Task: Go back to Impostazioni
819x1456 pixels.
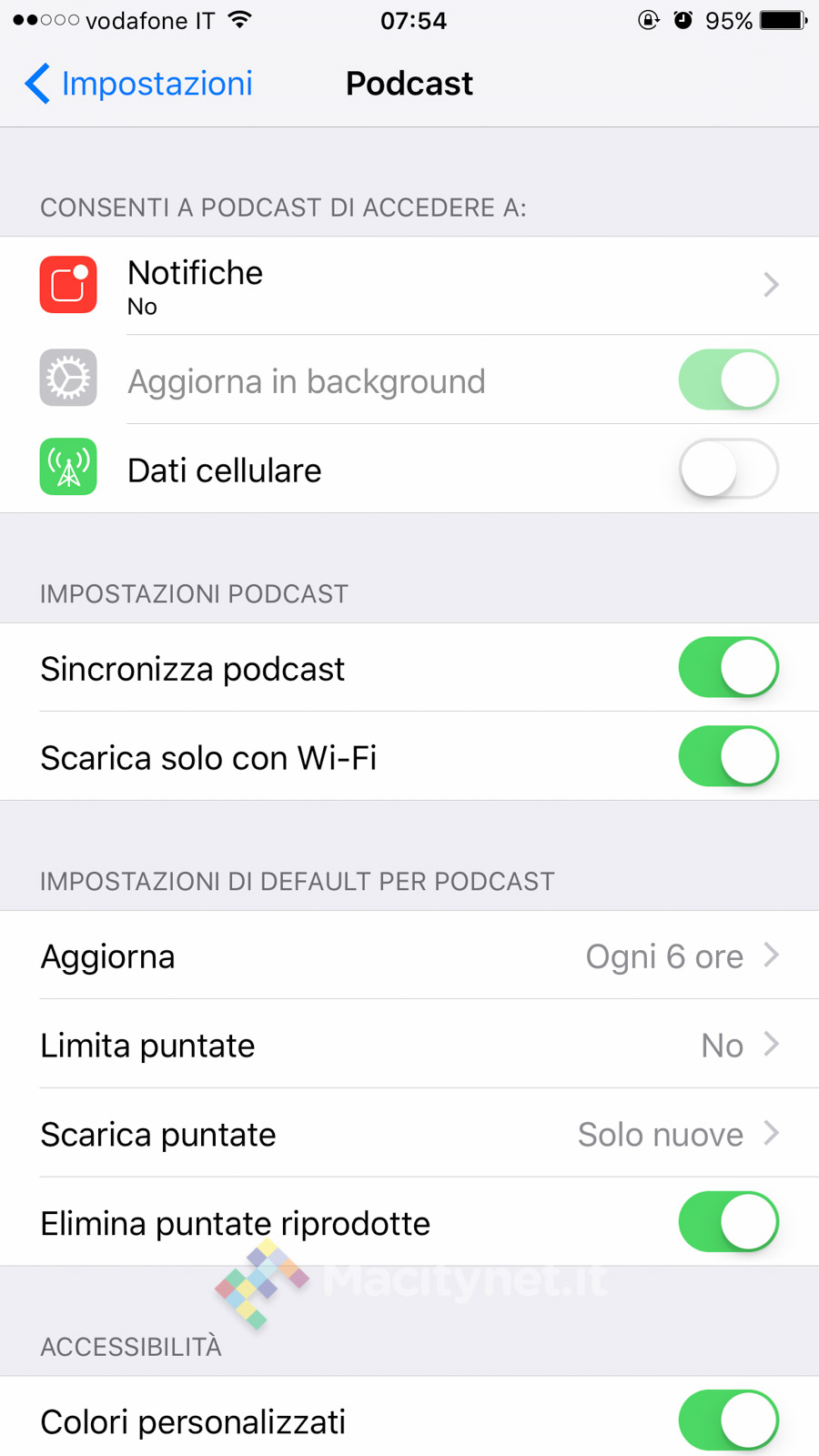Action: (x=139, y=84)
